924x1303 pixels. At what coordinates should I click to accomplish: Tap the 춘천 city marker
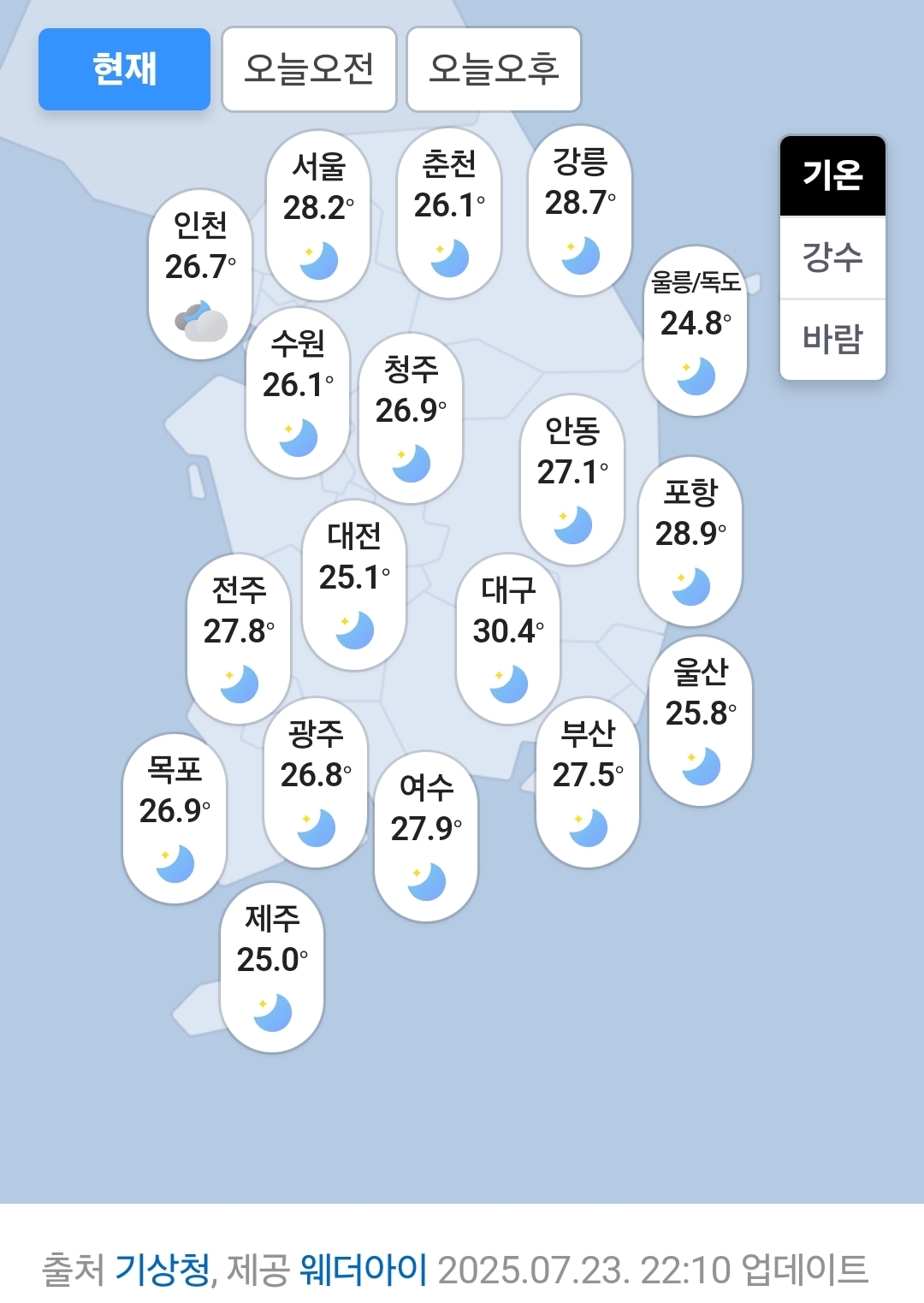point(449,212)
